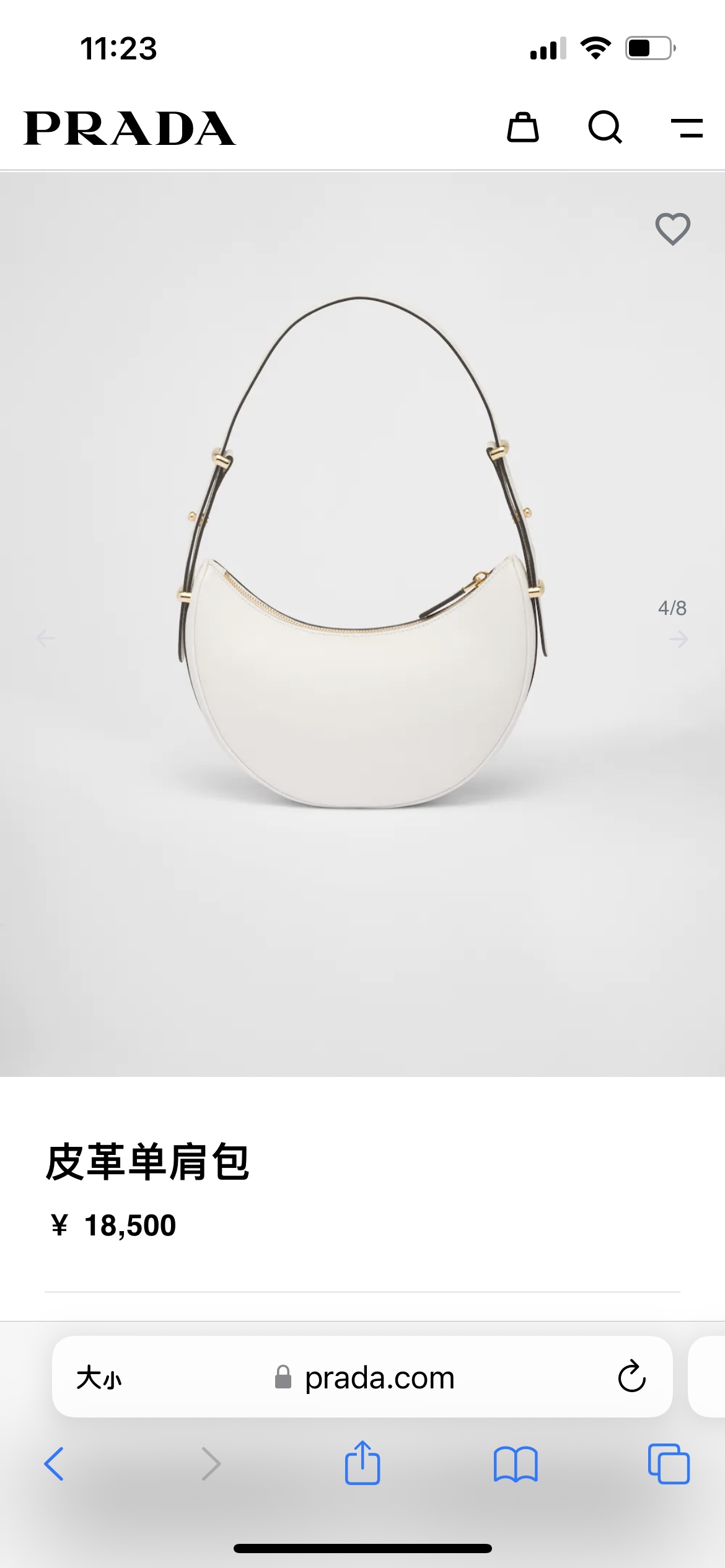Open the hamburger menu
Viewport: 725px width, 1568px height.
pyautogui.click(x=687, y=128)
